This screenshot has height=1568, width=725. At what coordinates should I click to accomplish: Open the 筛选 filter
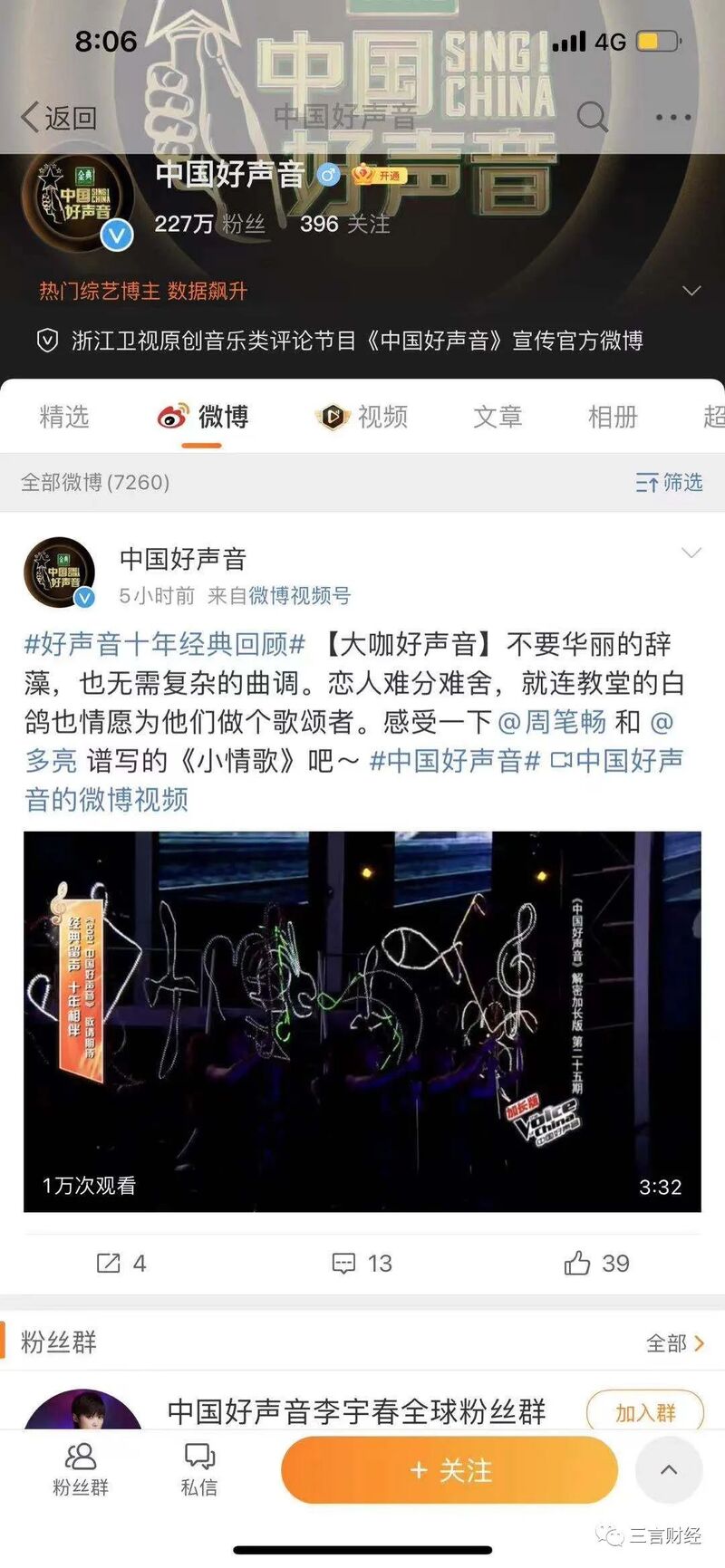[x=669, y=482]
